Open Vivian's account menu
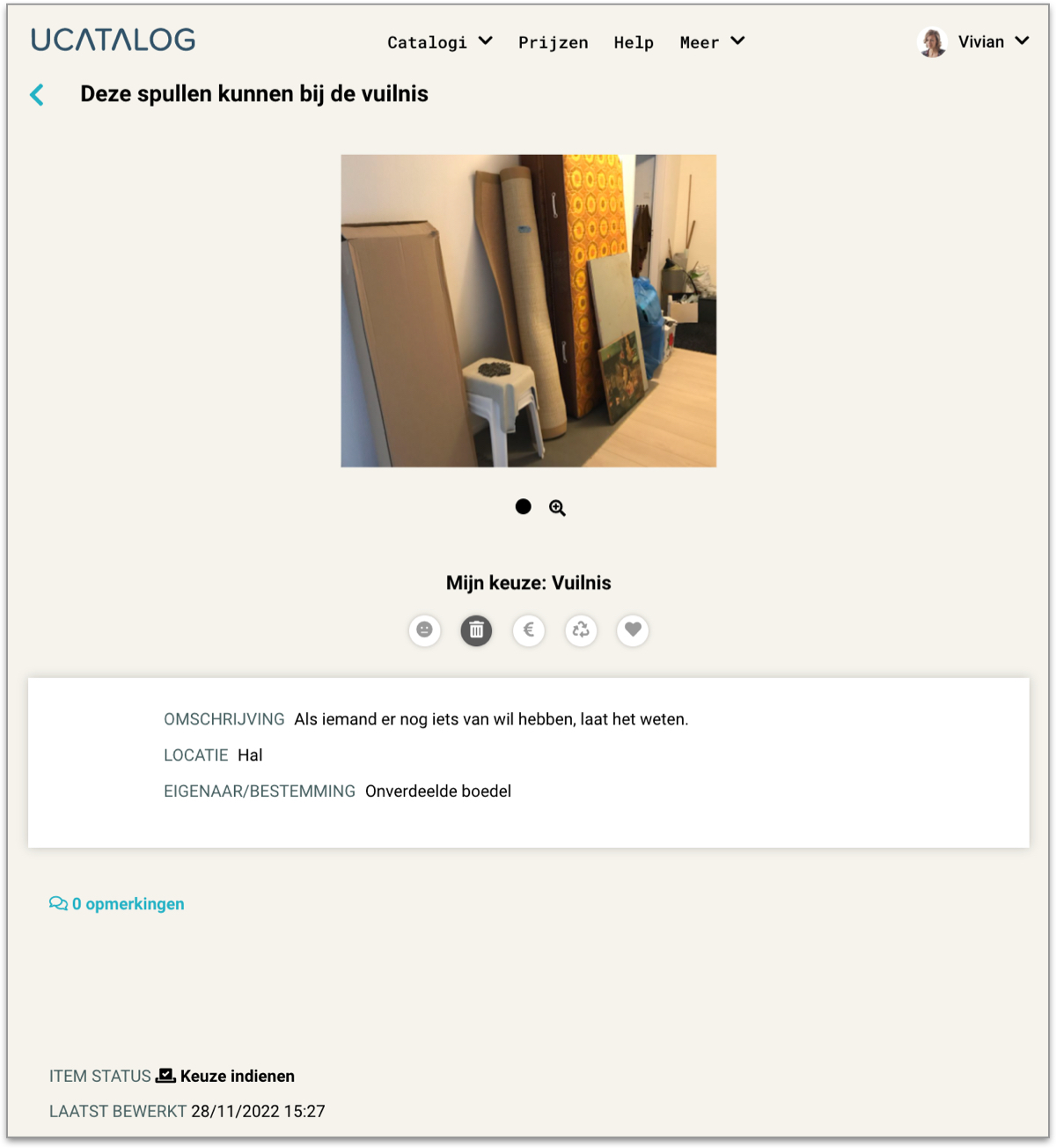Viewport: 1056px width, 1148px height. tap(973, 41)
